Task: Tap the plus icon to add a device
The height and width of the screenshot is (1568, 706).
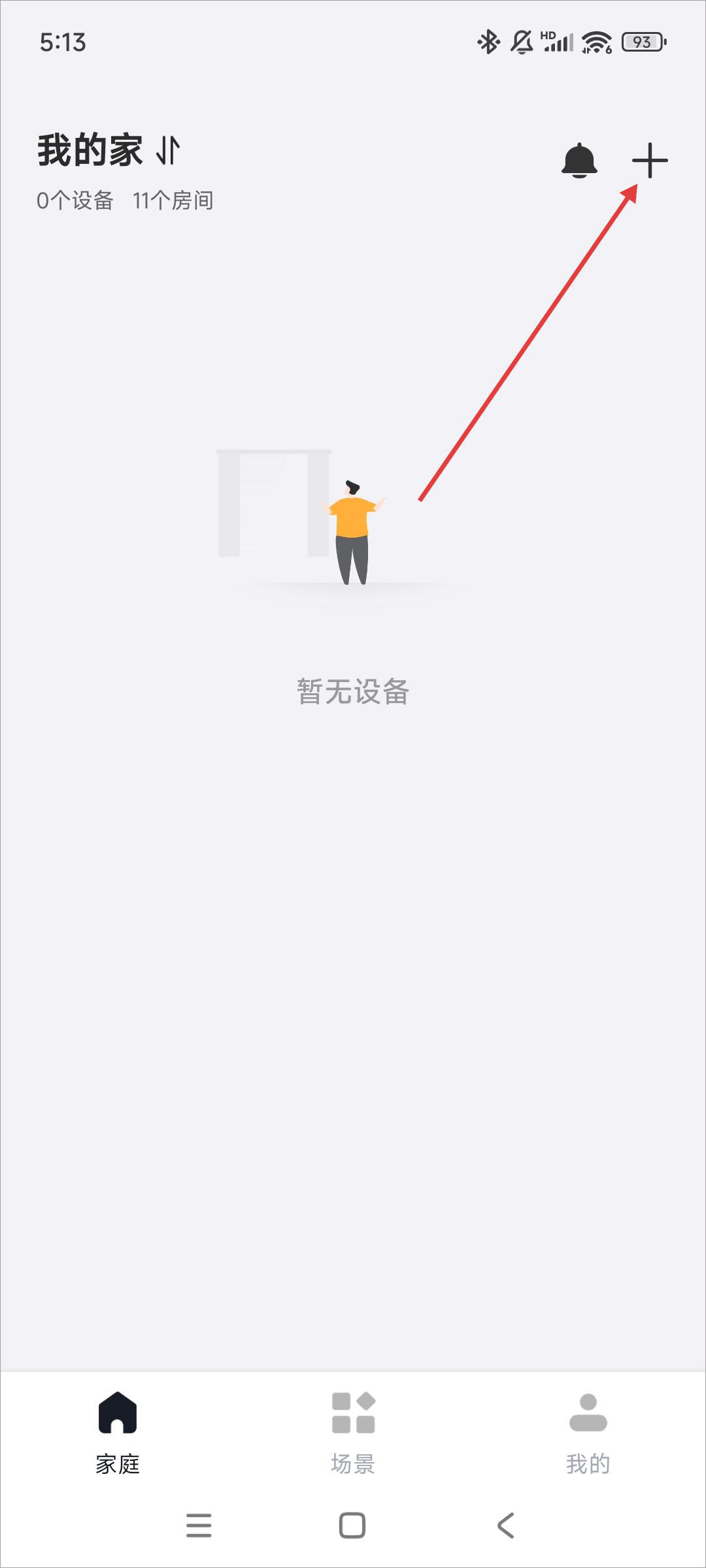Action: (649, 161)
